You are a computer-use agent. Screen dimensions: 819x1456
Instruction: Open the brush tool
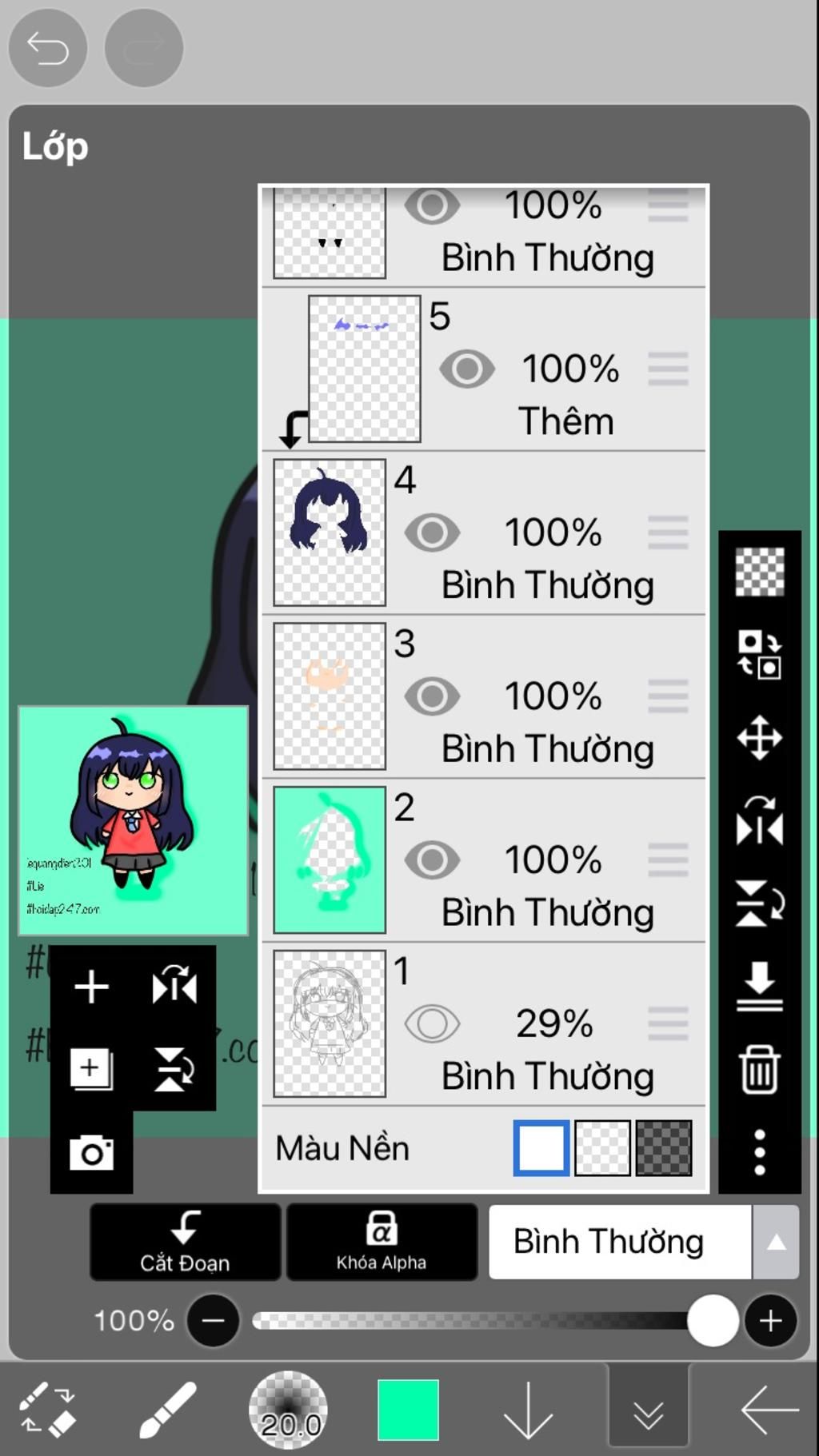pos(167,1410)
